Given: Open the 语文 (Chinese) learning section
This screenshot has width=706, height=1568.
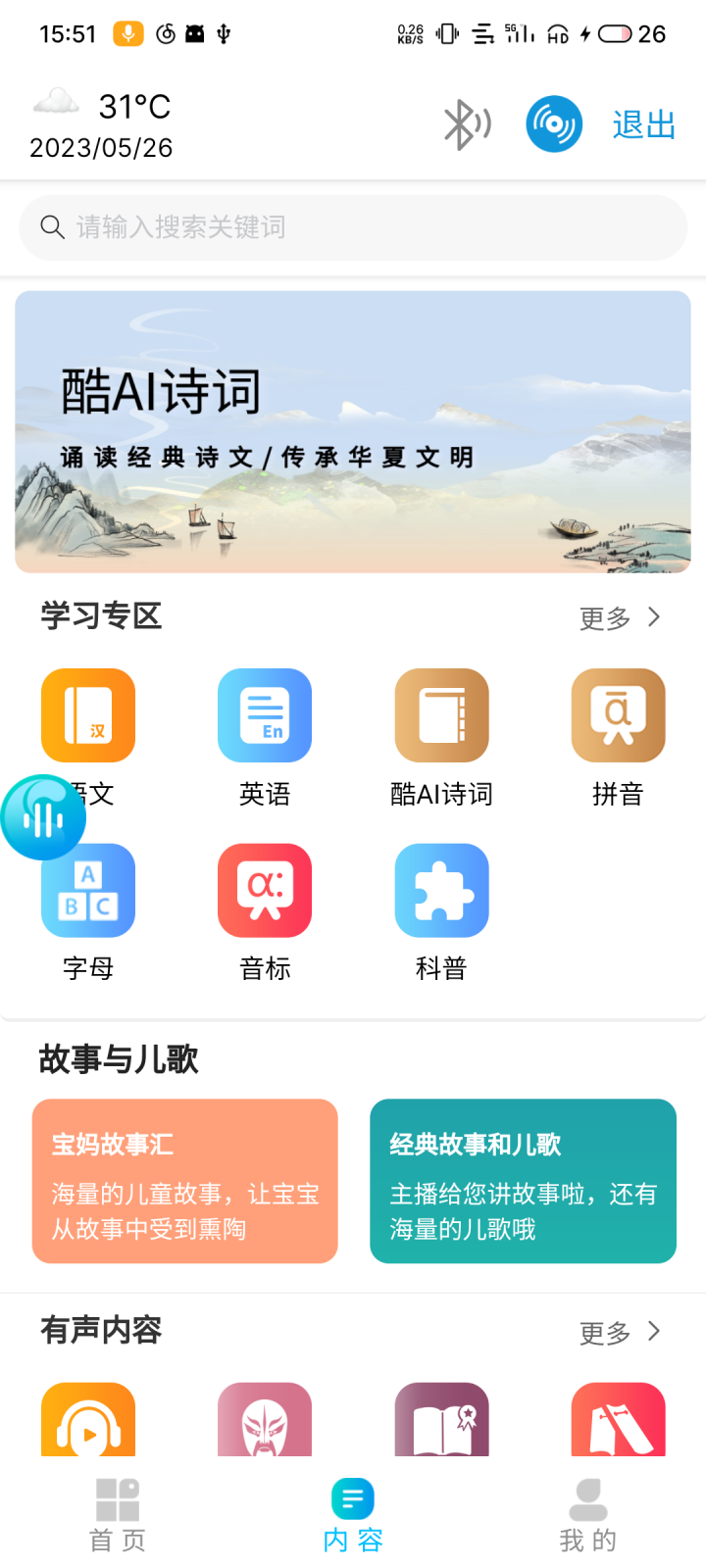Looking at the screenshot, I should click(88, 715).
